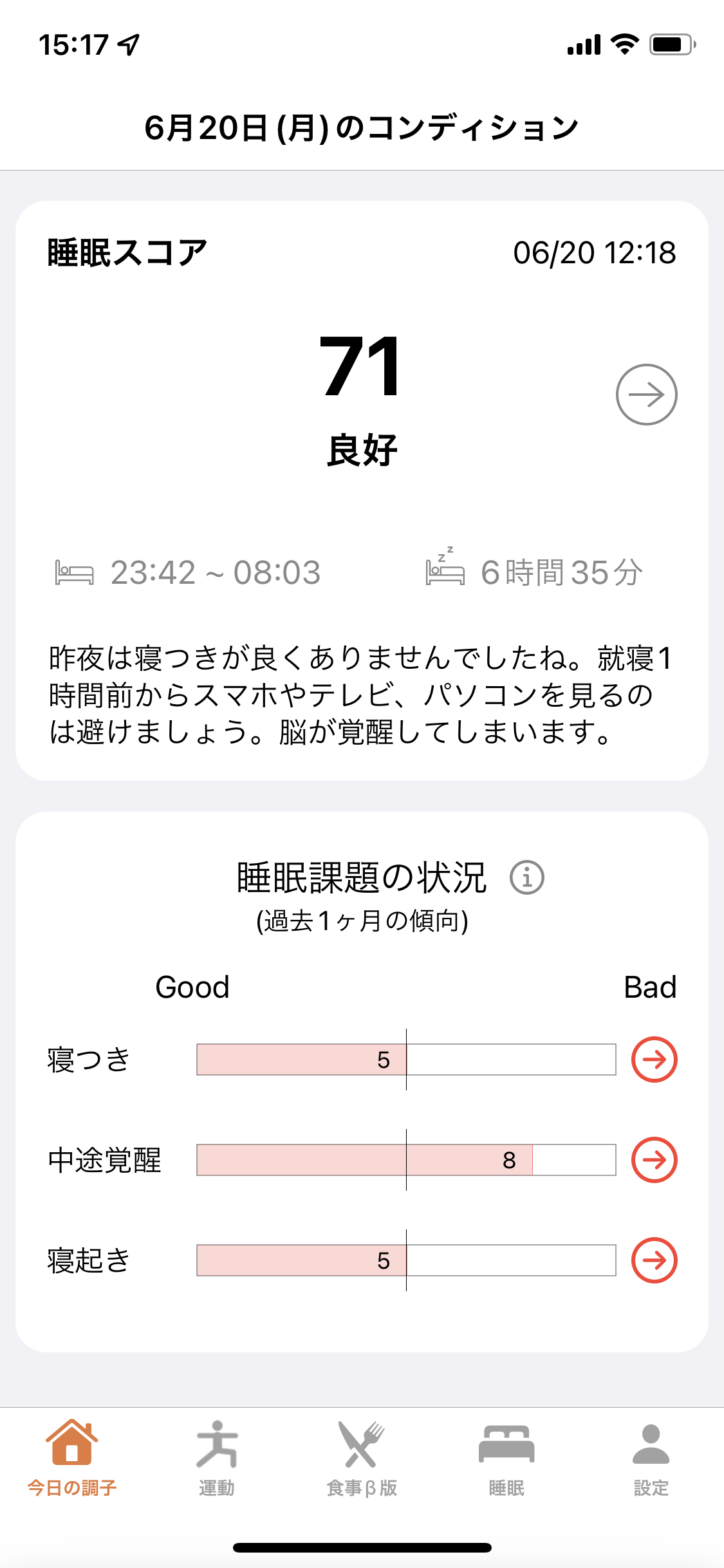Image resolution: width=724 pixels, height=1568 pixels.
Task: Open 寝つき details arrow
Action: tap(654, 1059)
